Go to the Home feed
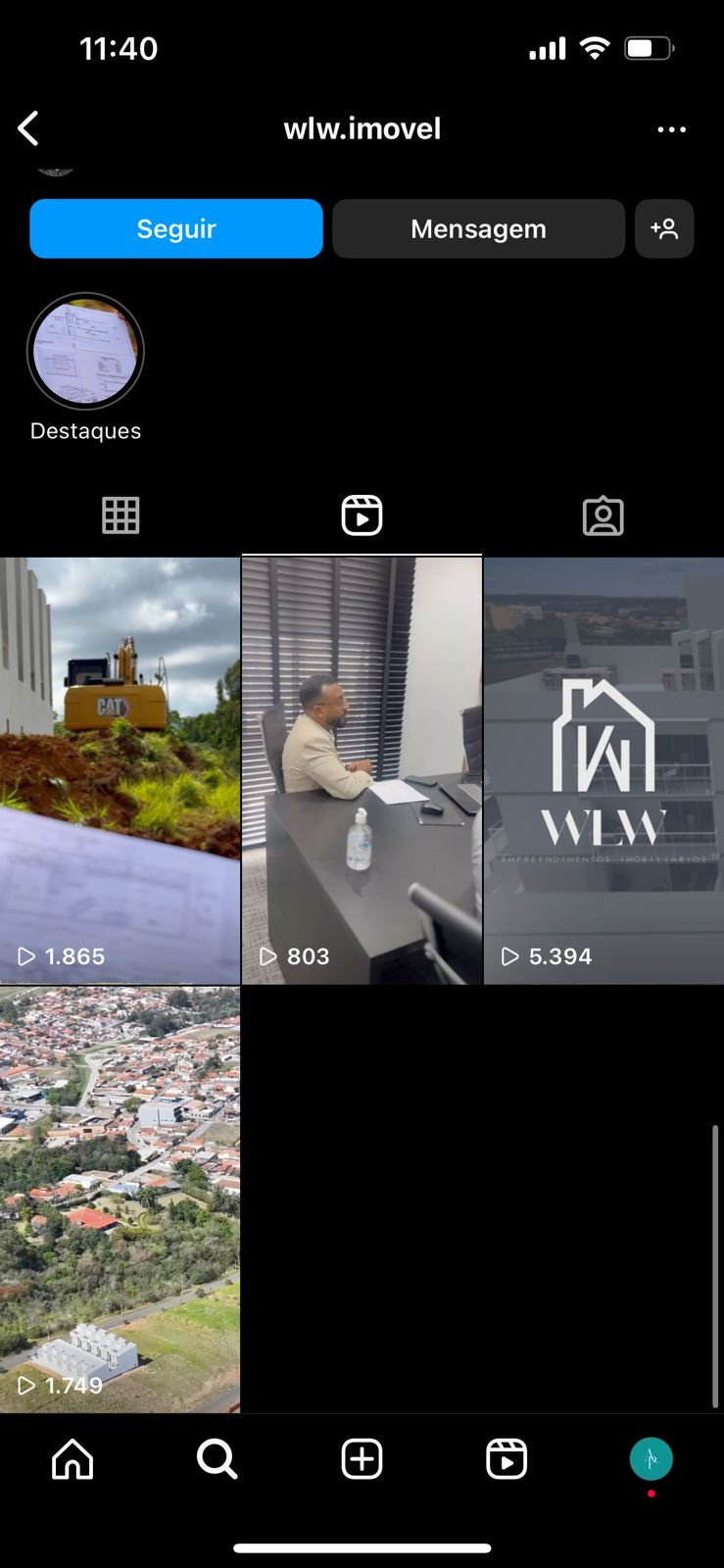Image resolution: width=724 pixels, height=1568 pixels. [72, 1459]
